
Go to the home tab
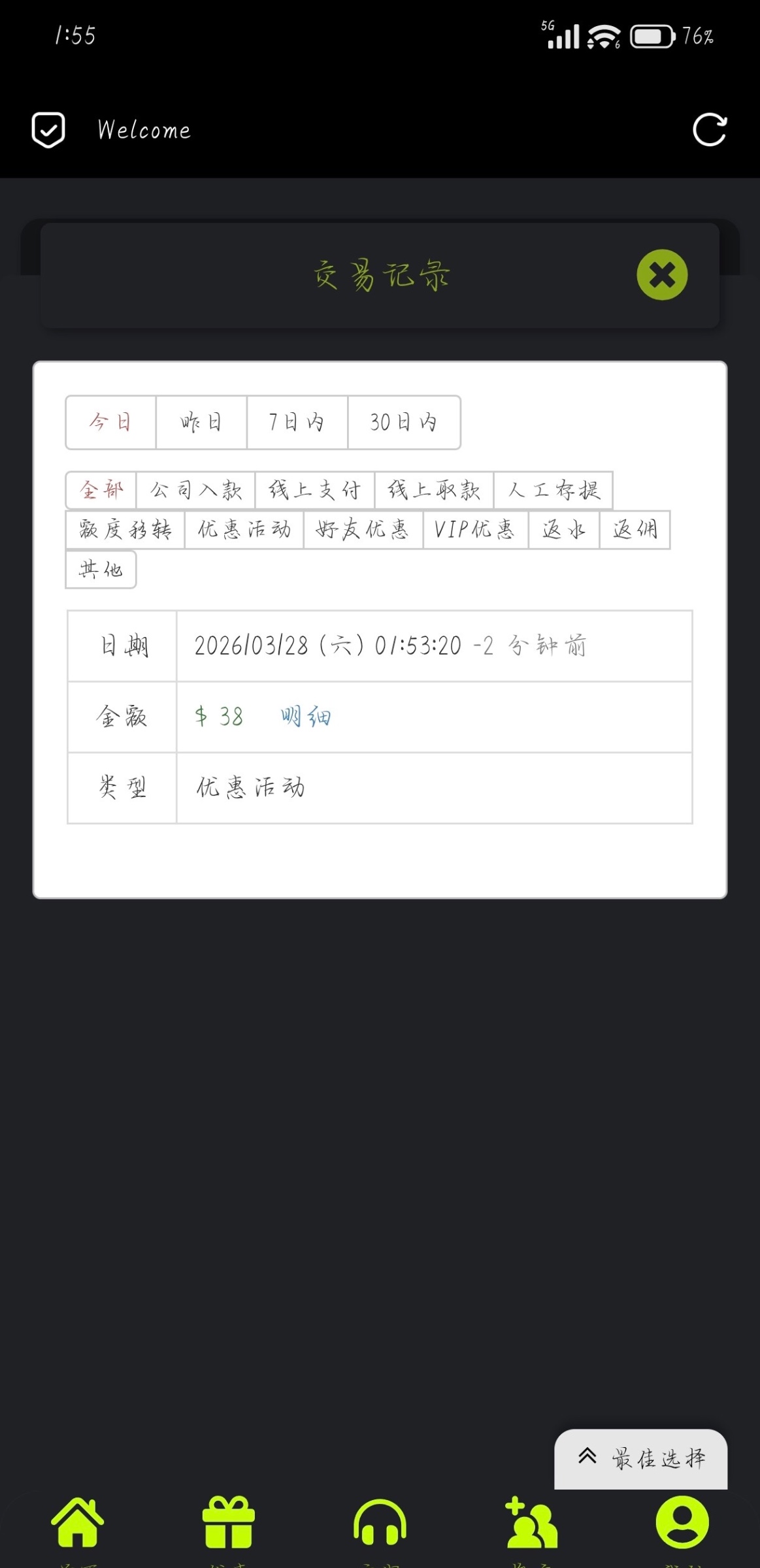click(78, 1522)
